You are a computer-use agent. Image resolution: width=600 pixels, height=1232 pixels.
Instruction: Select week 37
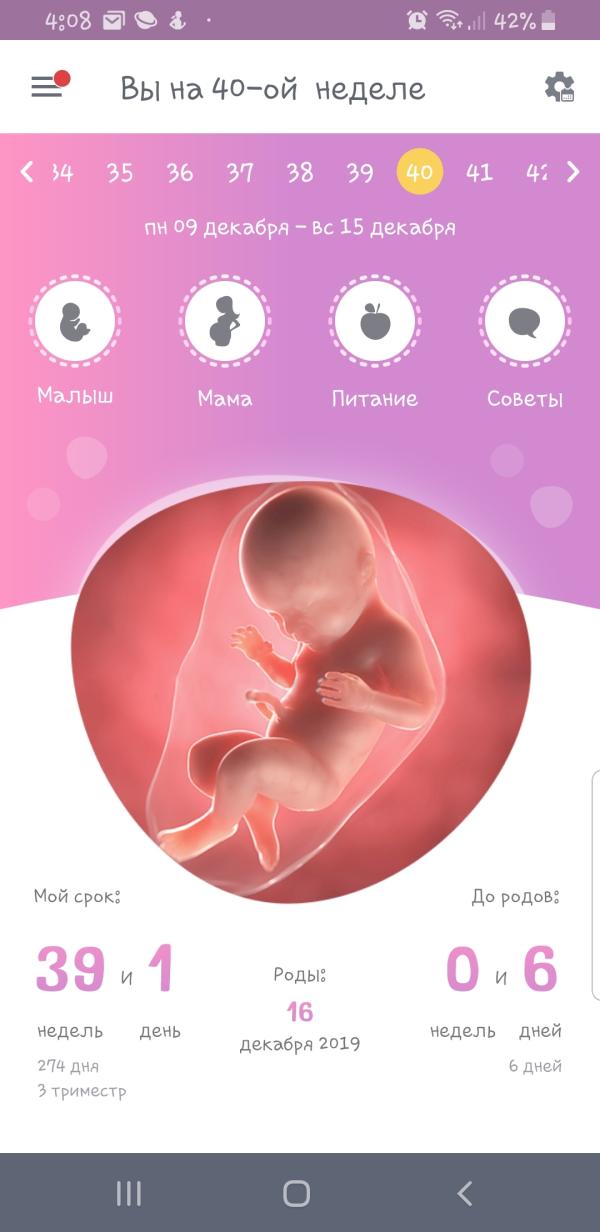pos(240,172)
